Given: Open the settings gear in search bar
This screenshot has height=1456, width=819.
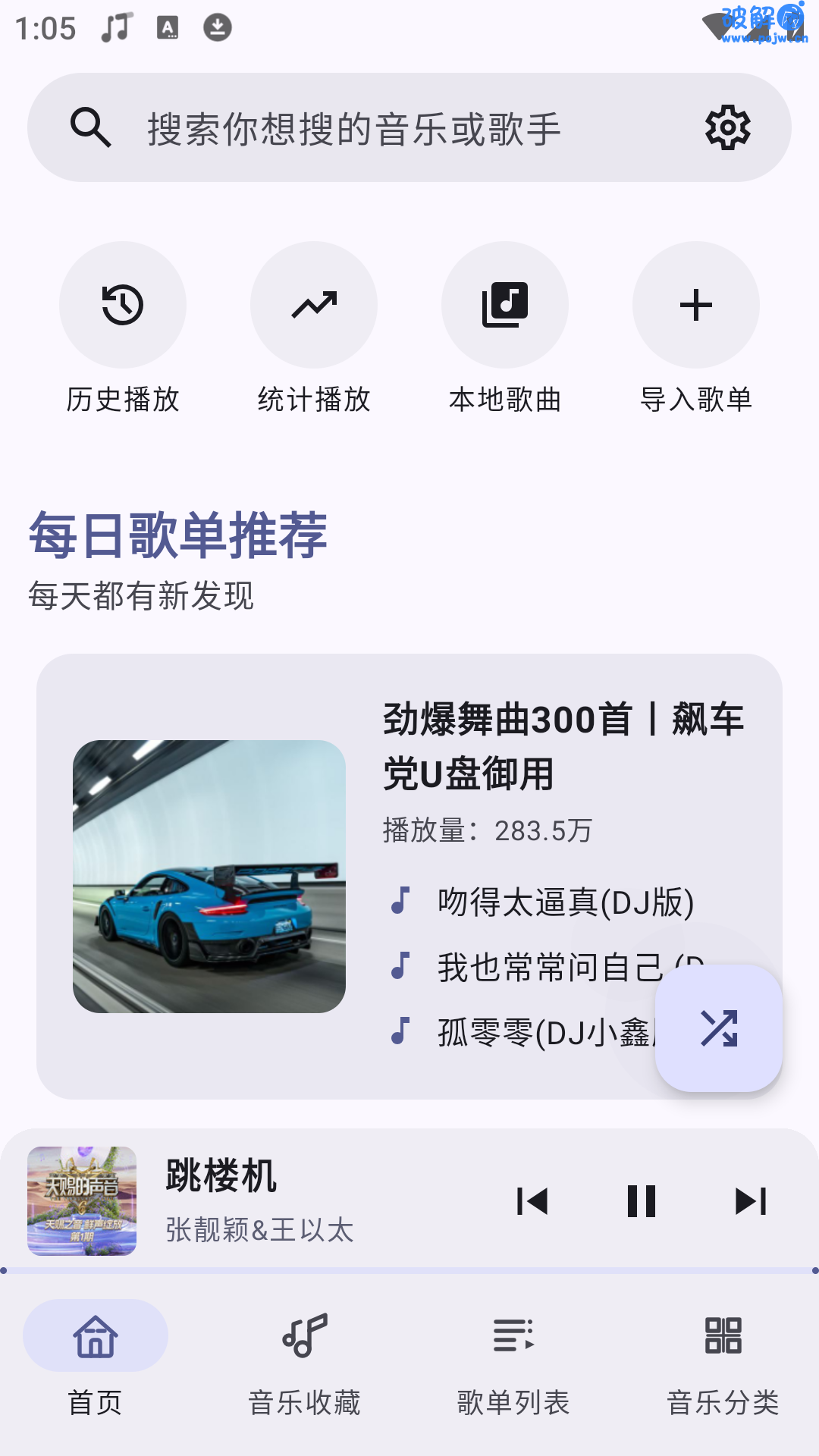Looking at the screenshot, I should click(727, 127).
